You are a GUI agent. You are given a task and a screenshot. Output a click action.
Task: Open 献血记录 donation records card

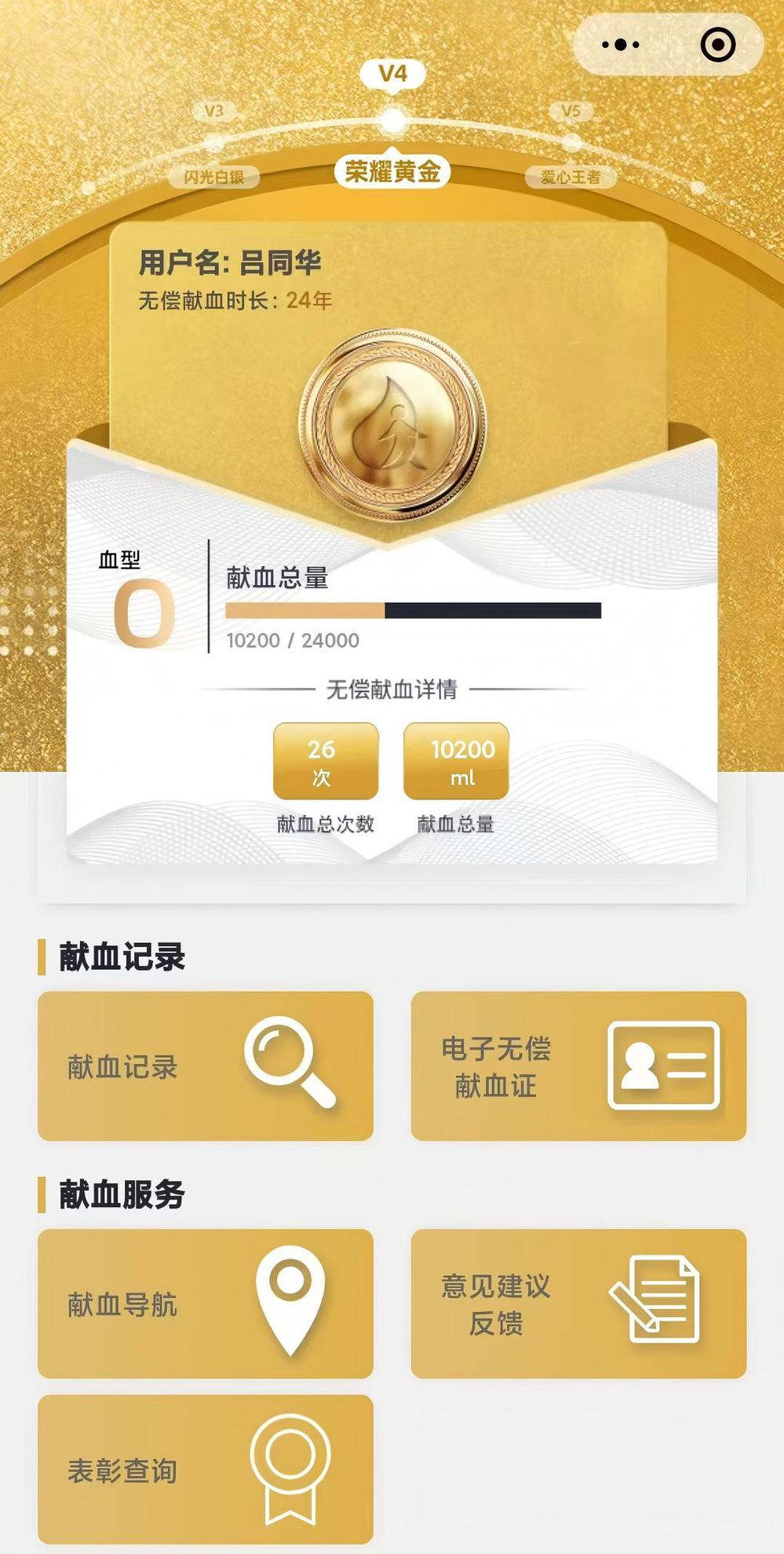click(206, 1066)
